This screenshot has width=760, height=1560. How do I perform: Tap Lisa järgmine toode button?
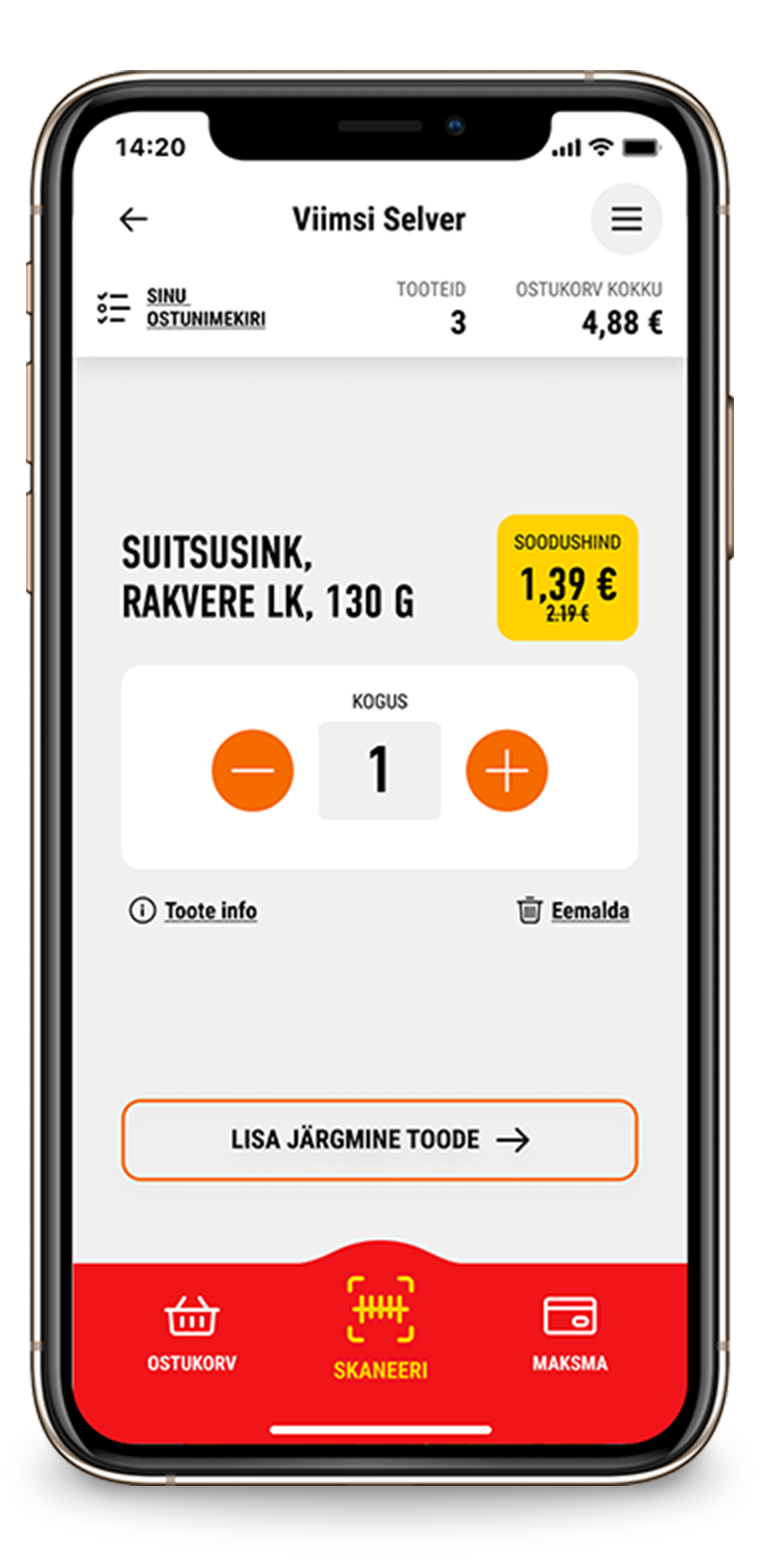[379, 1140]
